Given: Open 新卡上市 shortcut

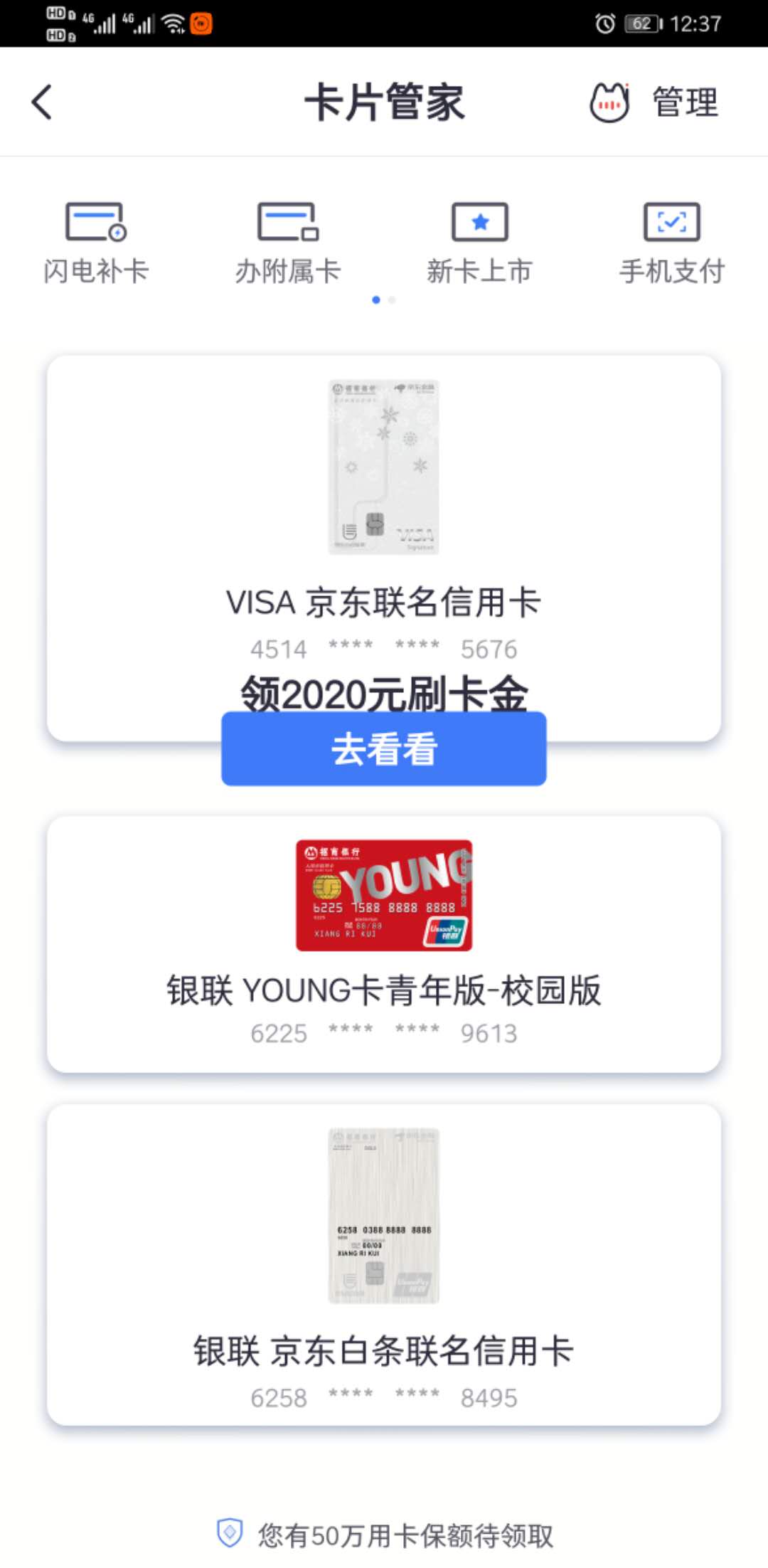Looking at the screenshot, I should (x=480, y=243).
